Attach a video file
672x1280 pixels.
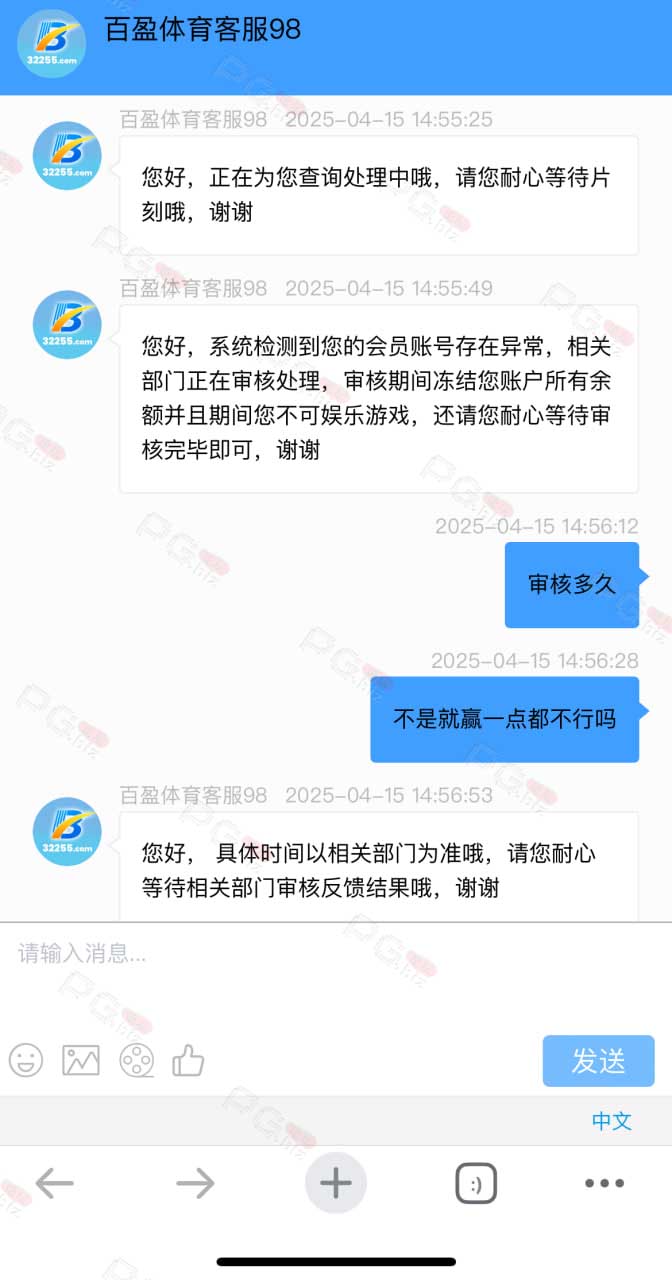click(136, 1060)
